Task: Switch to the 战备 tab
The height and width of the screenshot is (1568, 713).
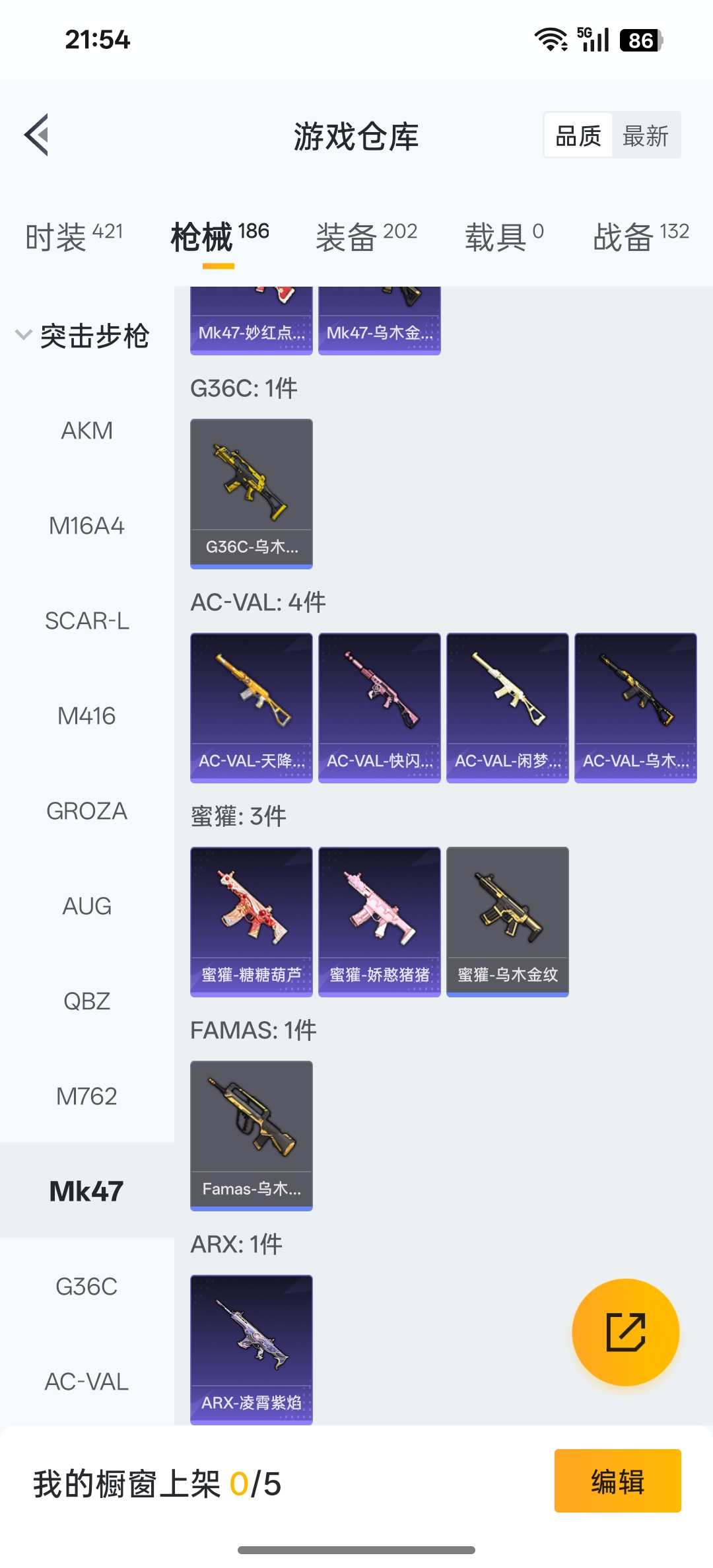Action: (640, 236)
